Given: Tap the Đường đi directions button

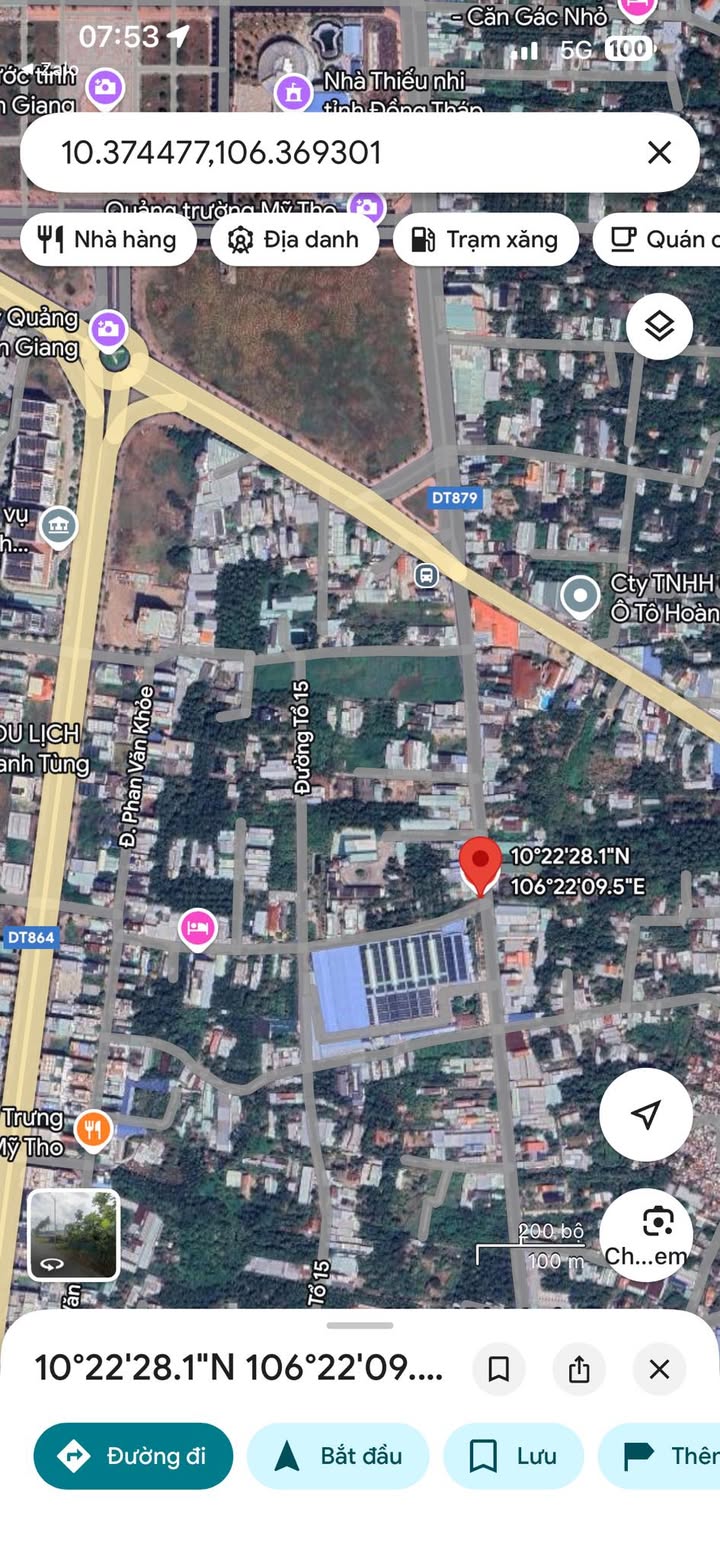Looking at the screenshot, I should click(133, 1456).
